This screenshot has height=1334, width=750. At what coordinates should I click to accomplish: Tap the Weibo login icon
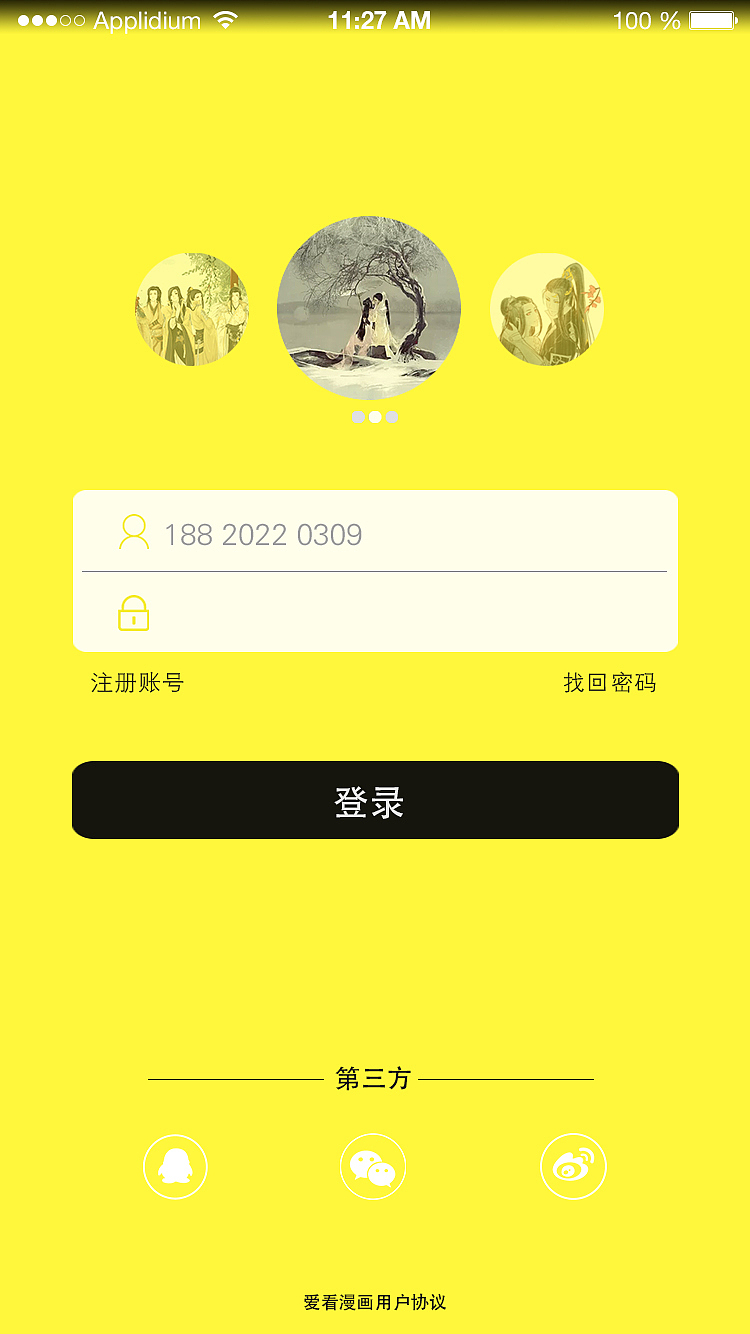point(573,1166)
